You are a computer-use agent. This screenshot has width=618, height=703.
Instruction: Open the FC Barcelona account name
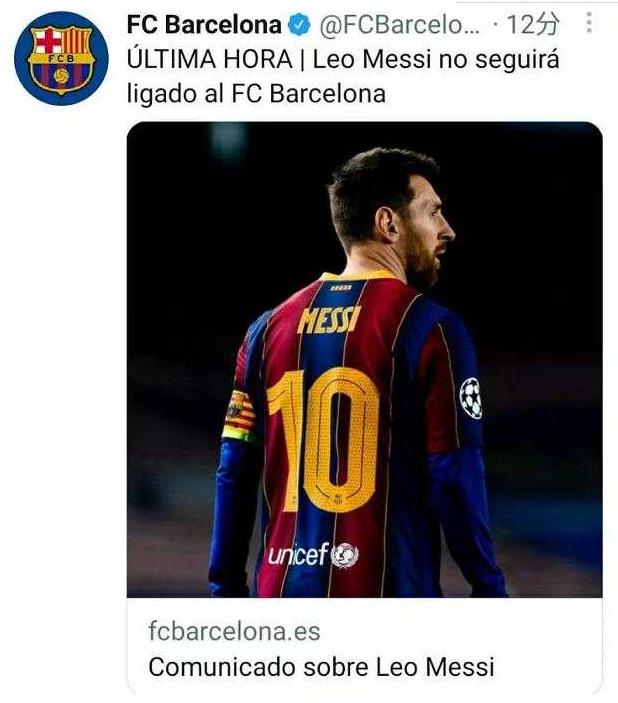point(204,24)
